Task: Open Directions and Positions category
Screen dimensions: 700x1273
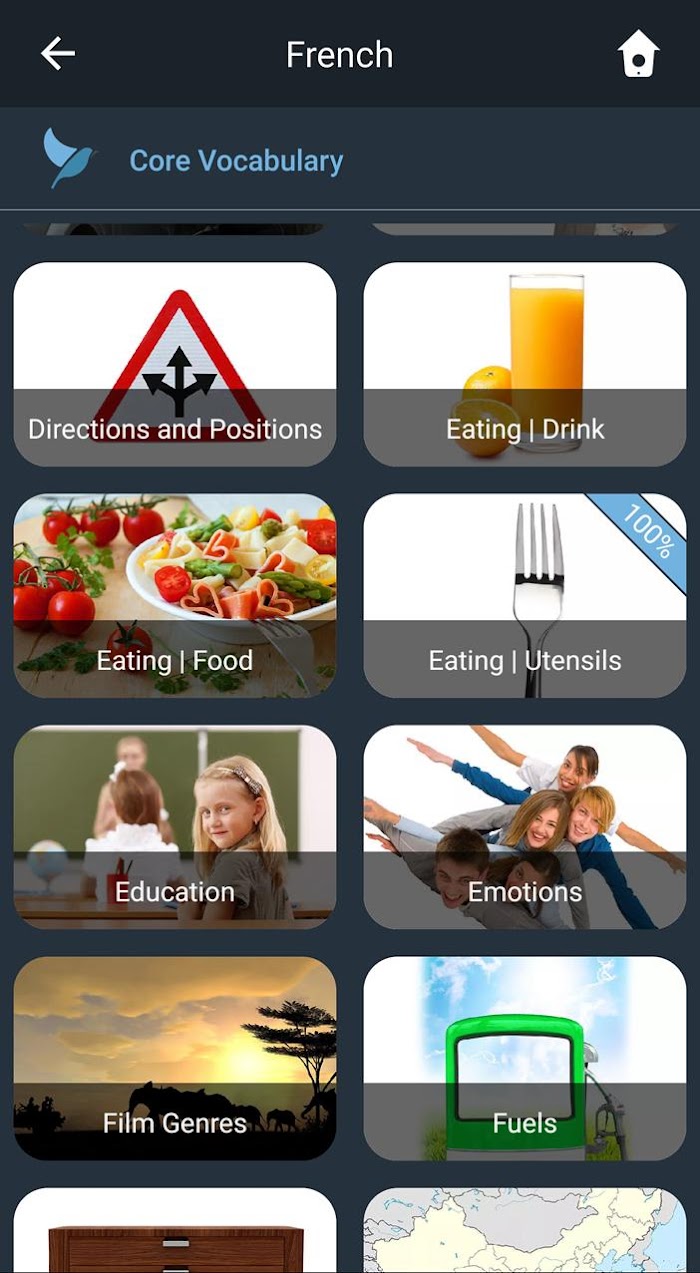Action: tap(175, 364)
